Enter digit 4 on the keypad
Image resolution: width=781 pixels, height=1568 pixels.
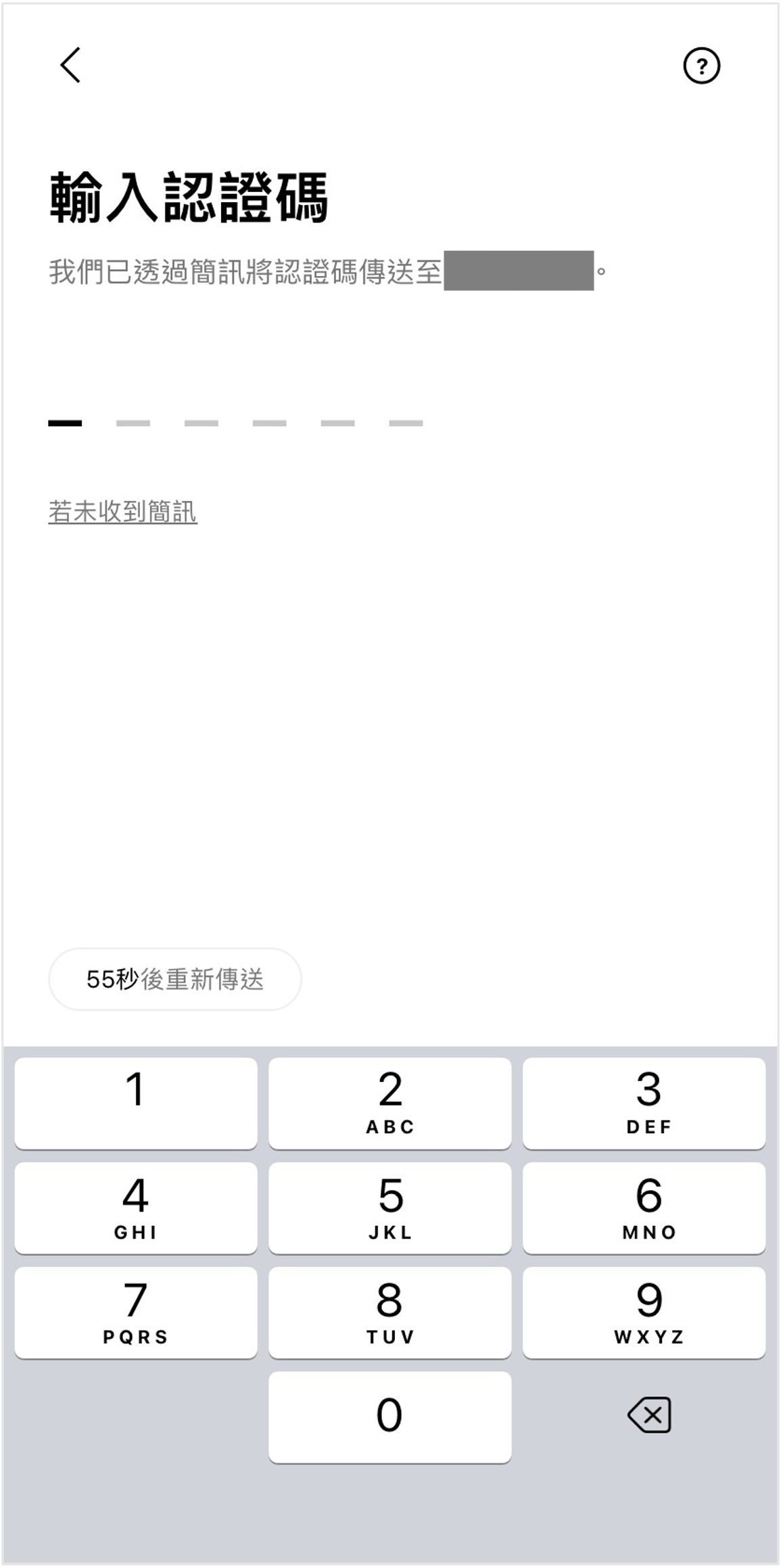pos(135,1208)
